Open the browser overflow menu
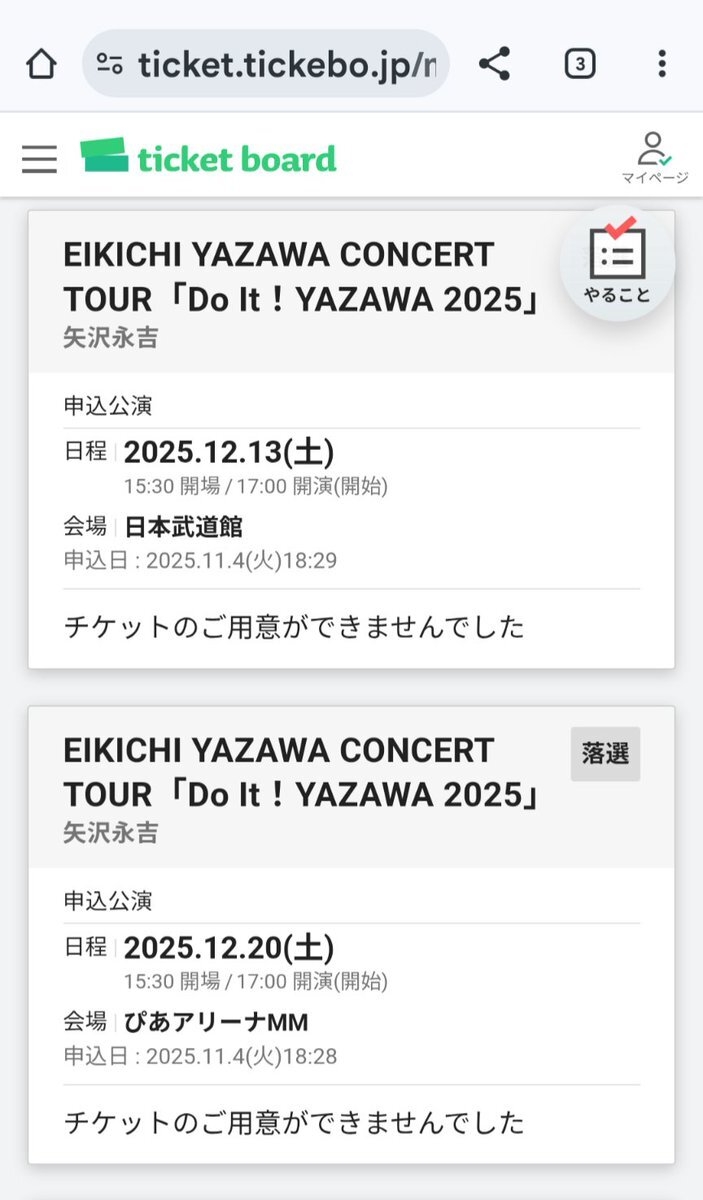 661,65
